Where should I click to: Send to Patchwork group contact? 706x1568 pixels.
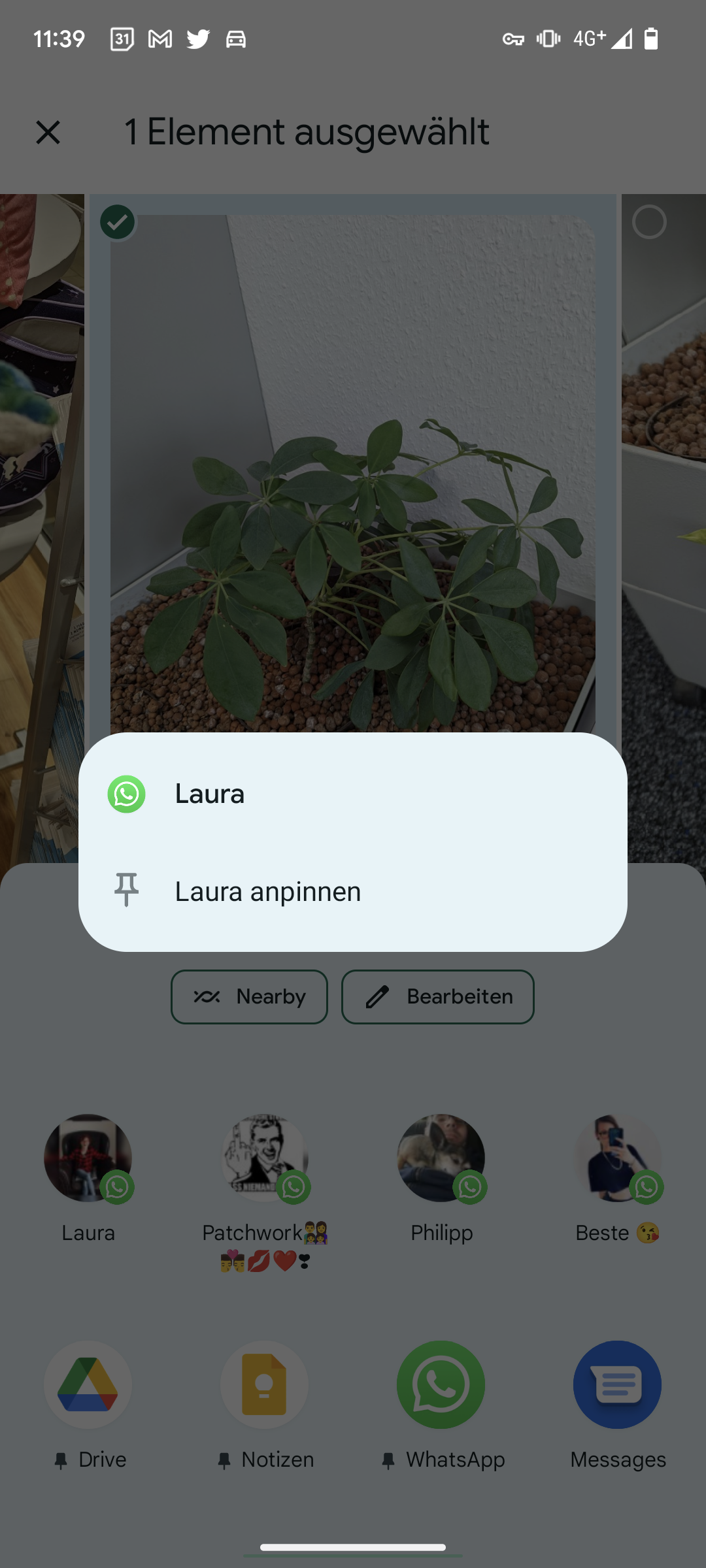click(x=264, y=1159)
